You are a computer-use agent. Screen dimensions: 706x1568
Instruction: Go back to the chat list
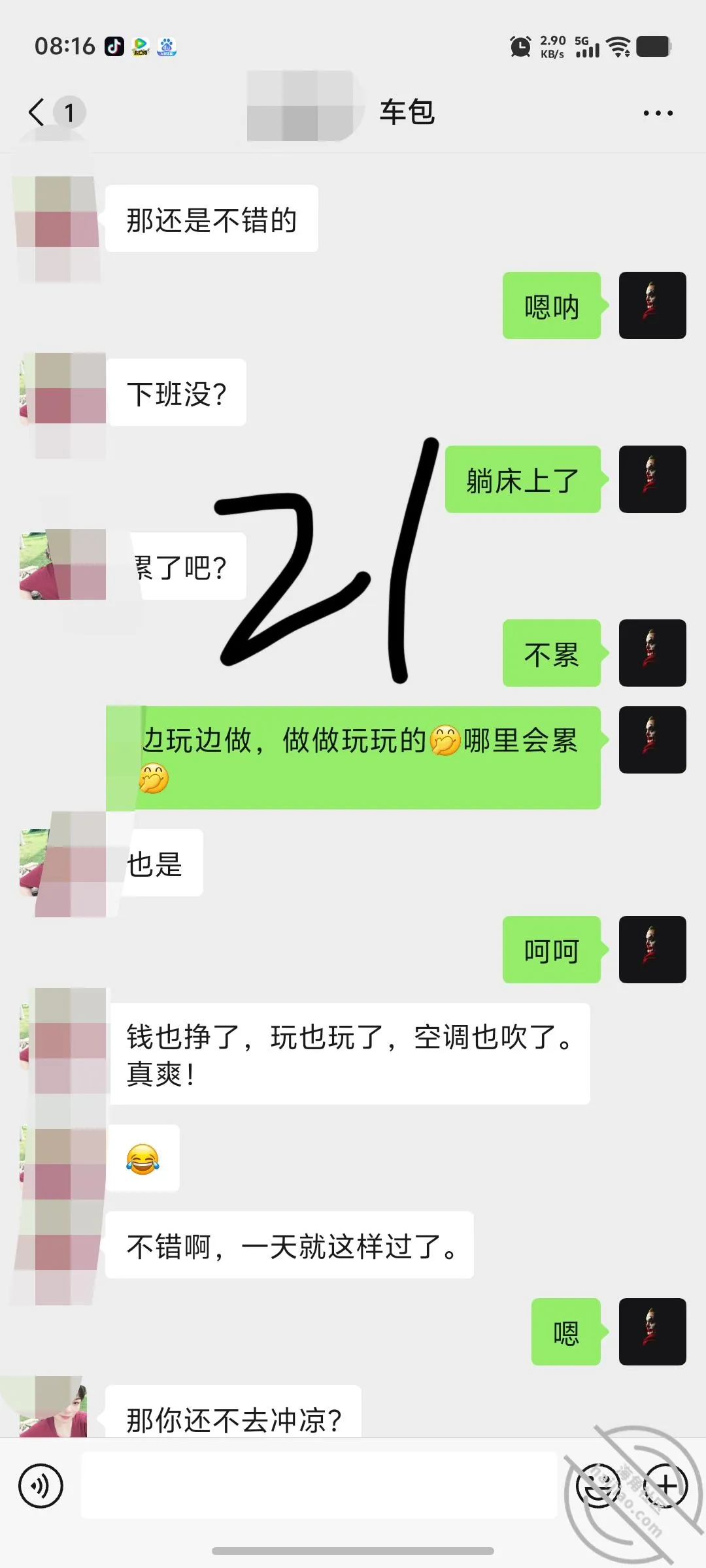pos(37,112)
